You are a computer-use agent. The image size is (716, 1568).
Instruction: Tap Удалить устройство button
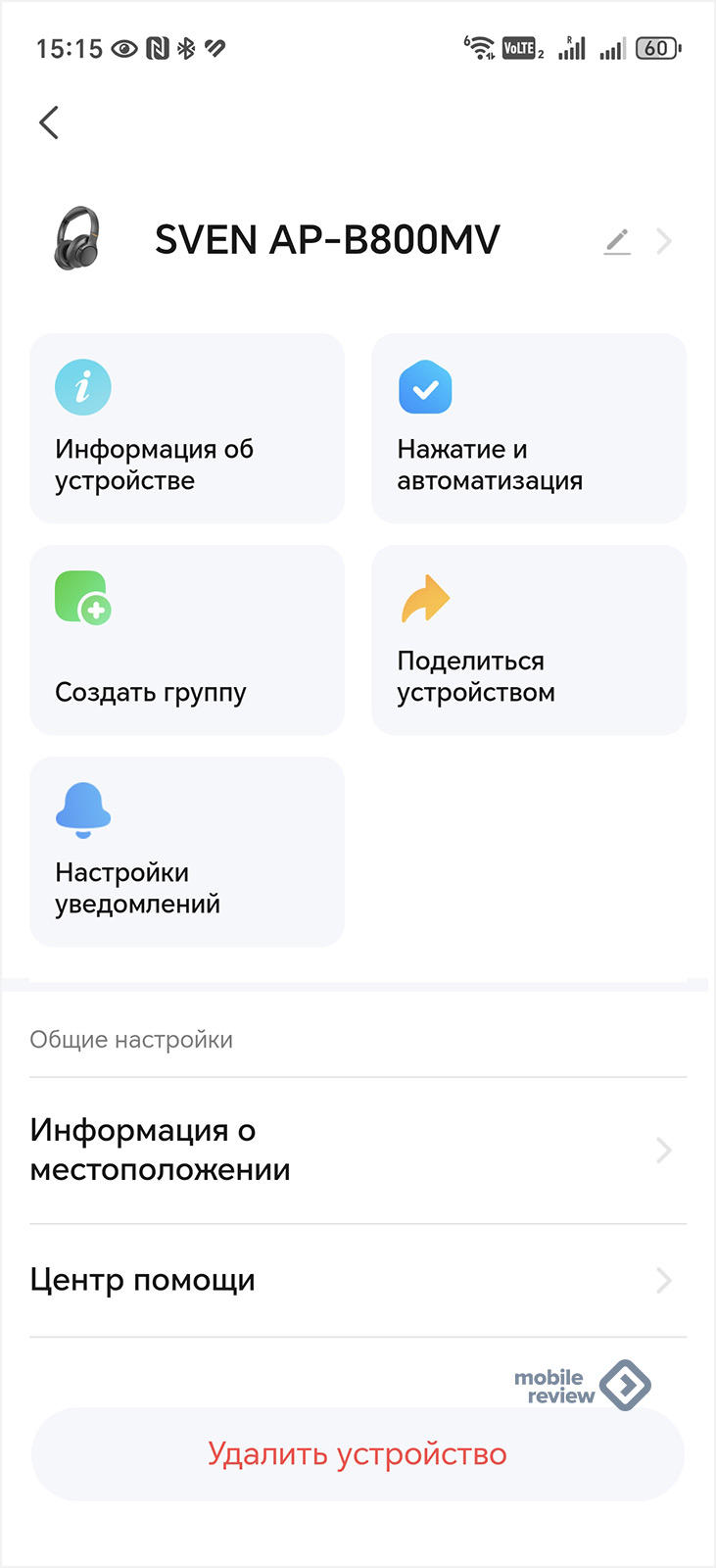pos(358,1454)
